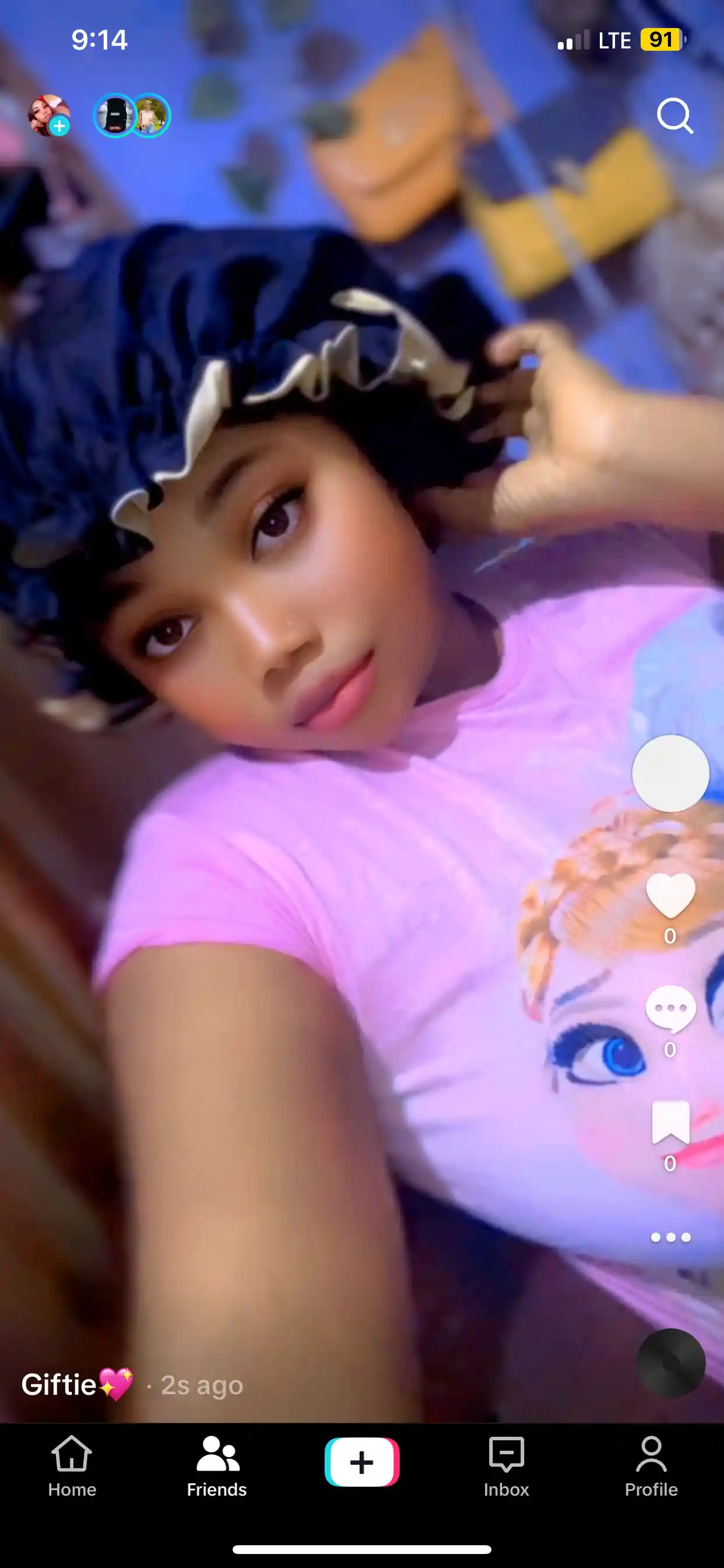This screenshot has height=1568, width=724.
Task: Go to the Home tab
Action: (72, 1467)
